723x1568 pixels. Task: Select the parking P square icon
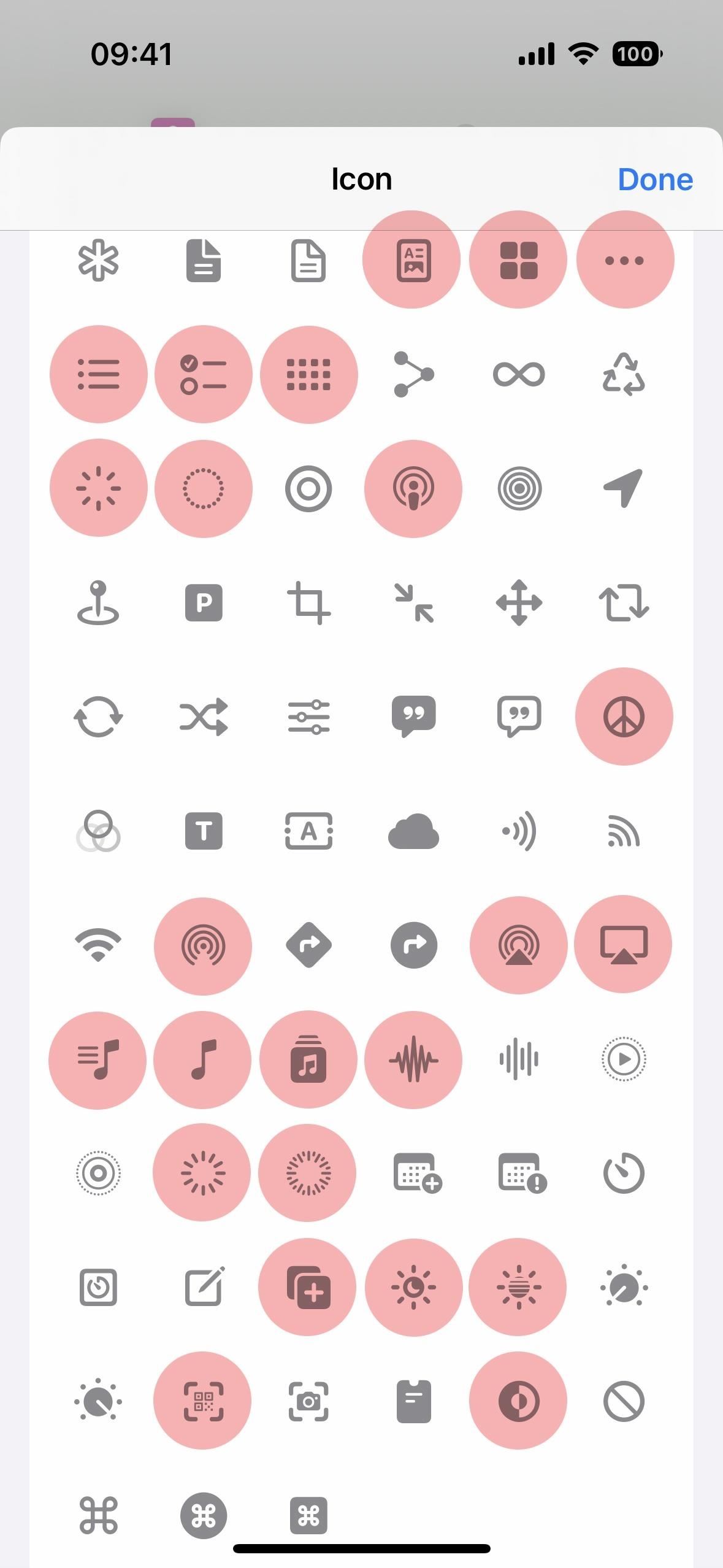coord(204,603)
